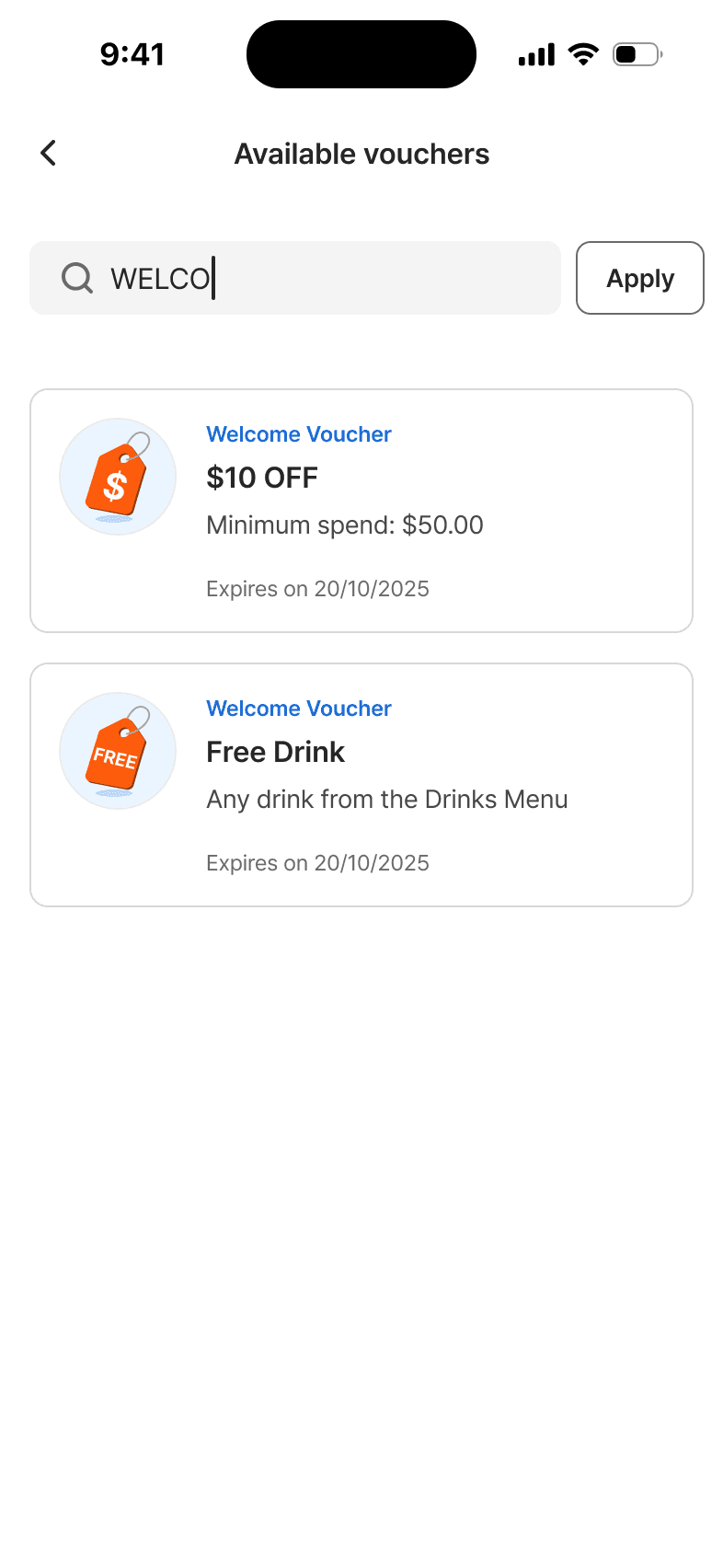This screenshot has height=1568, width=723.
Task: Apply the entered voucher code
Action: point(639,278)
